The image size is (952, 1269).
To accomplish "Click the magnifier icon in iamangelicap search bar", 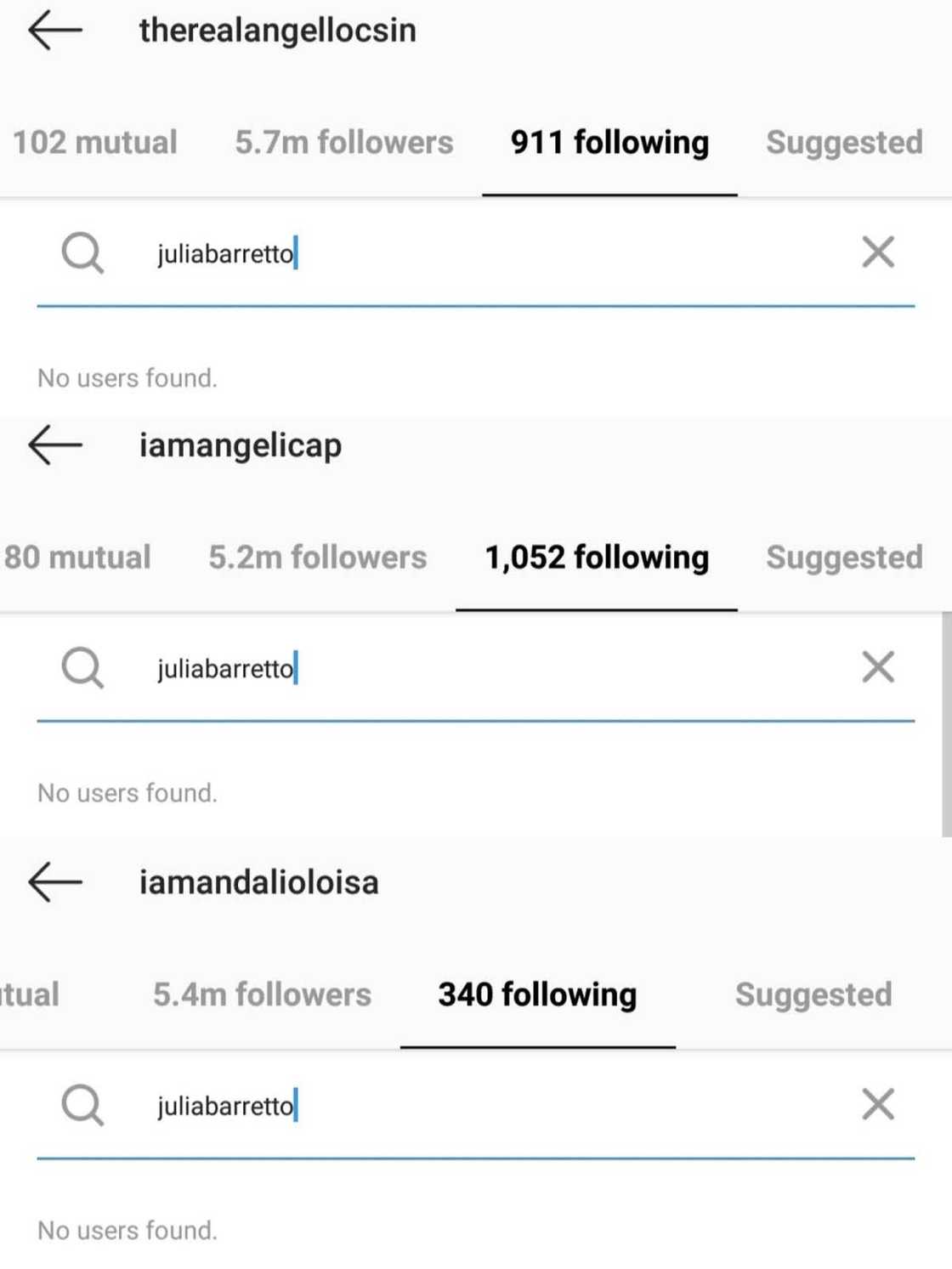I will (x=81, y=668).
